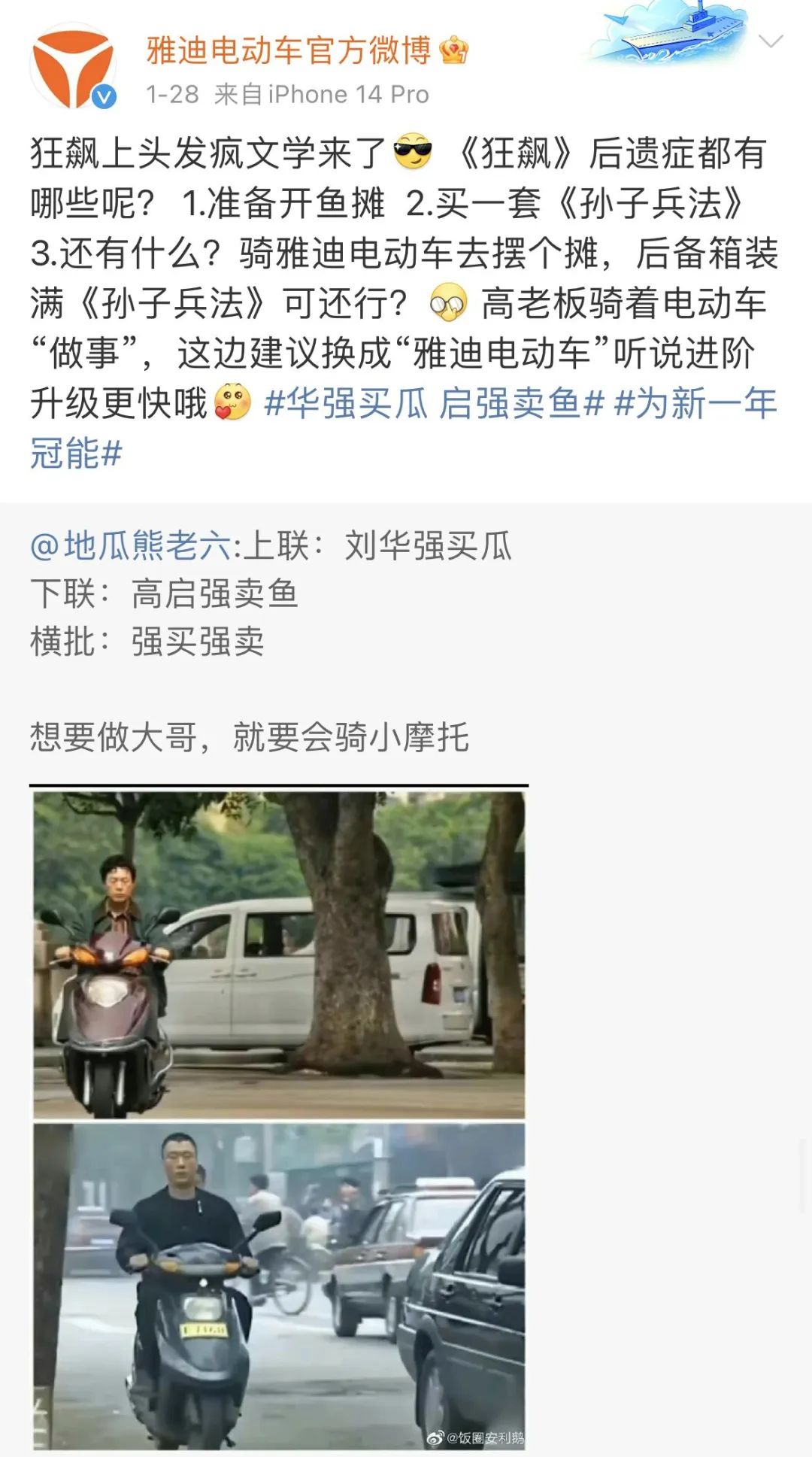Image resolution: width=812 pixels, height=1457 pixels.
Task: Open the reposted scooter picture
Action: [279, 1119]
